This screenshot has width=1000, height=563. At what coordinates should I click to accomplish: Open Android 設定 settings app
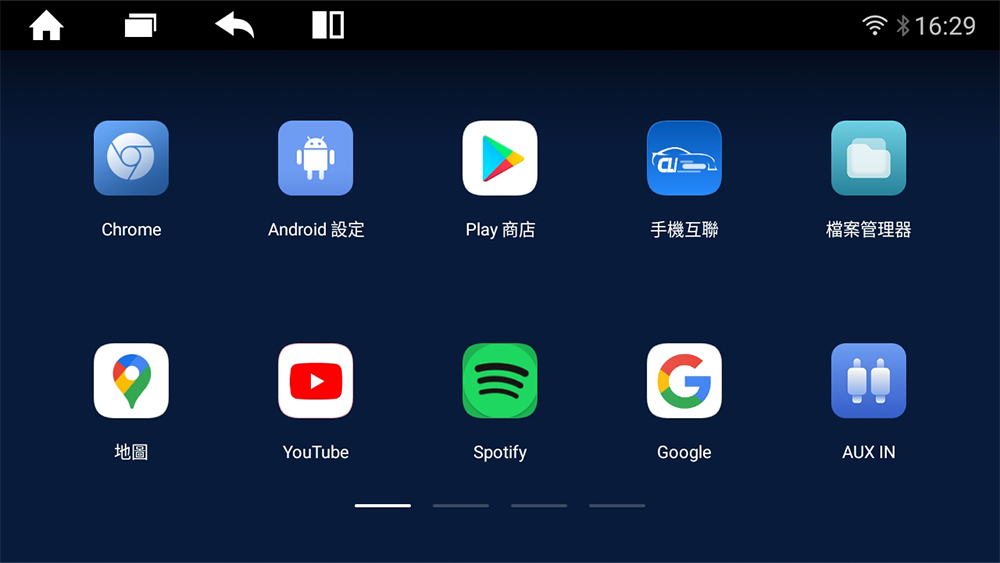315,158
